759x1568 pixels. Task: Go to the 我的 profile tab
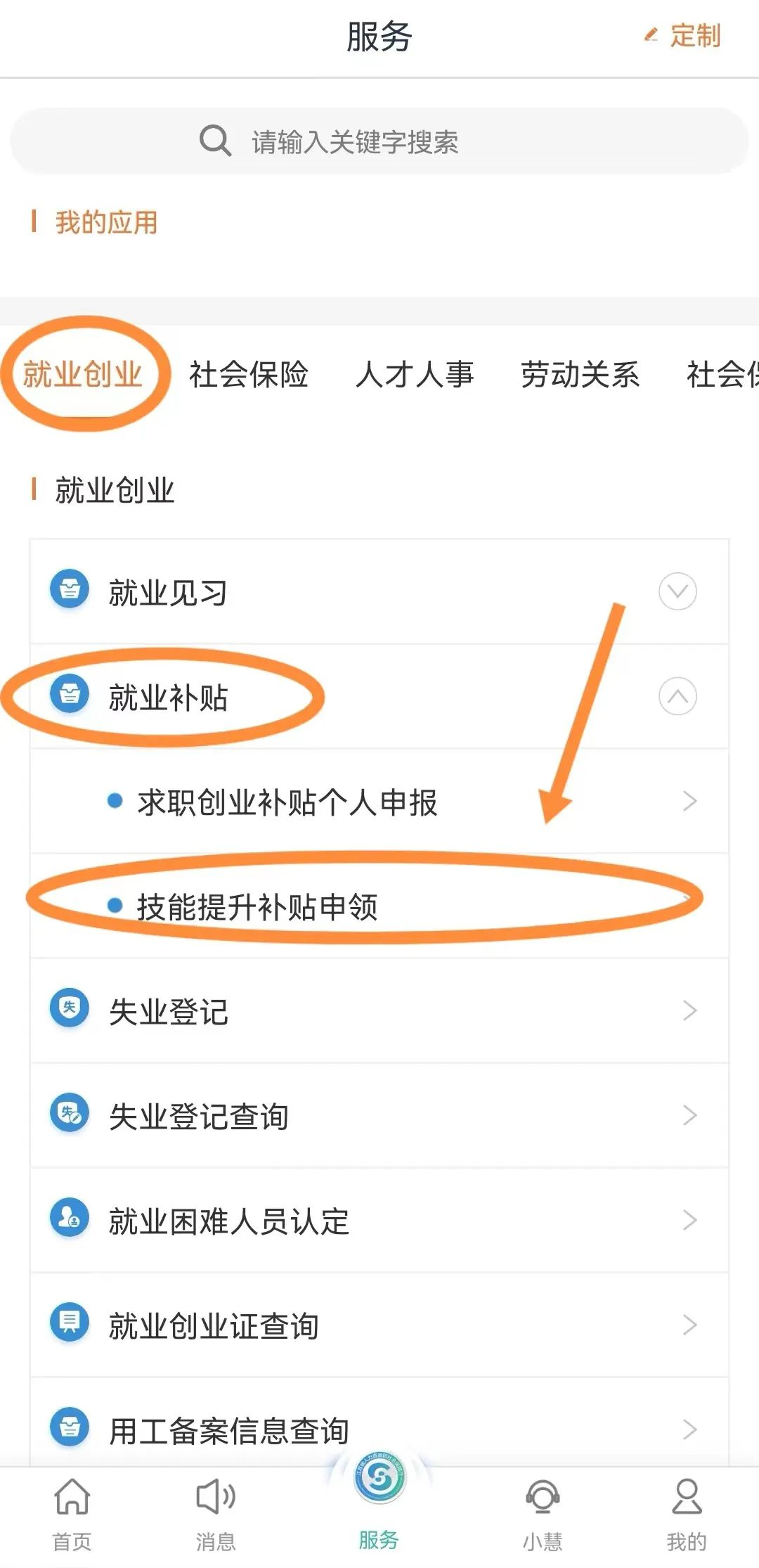[686, 1515]
